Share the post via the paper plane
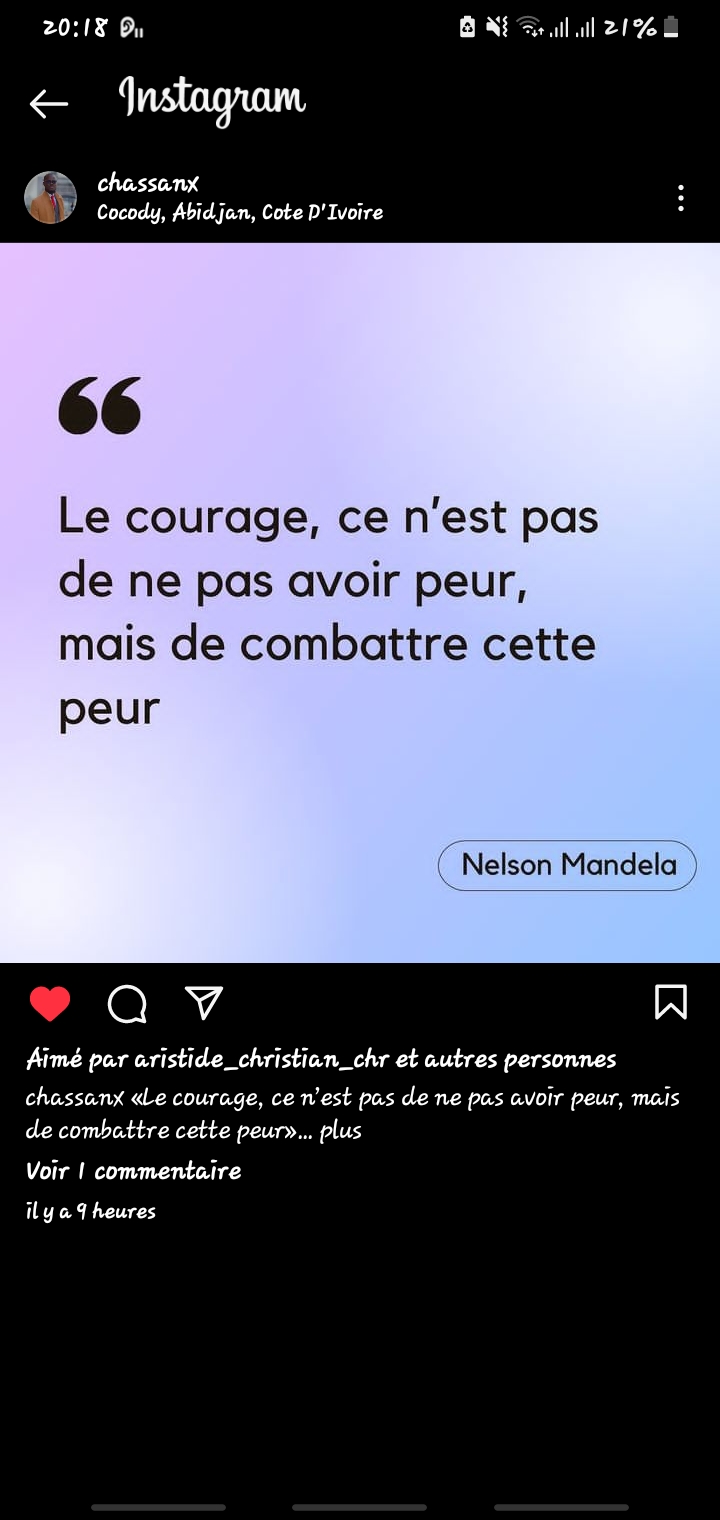The height and width of the screenshot is (1520, 720). 204,1002
